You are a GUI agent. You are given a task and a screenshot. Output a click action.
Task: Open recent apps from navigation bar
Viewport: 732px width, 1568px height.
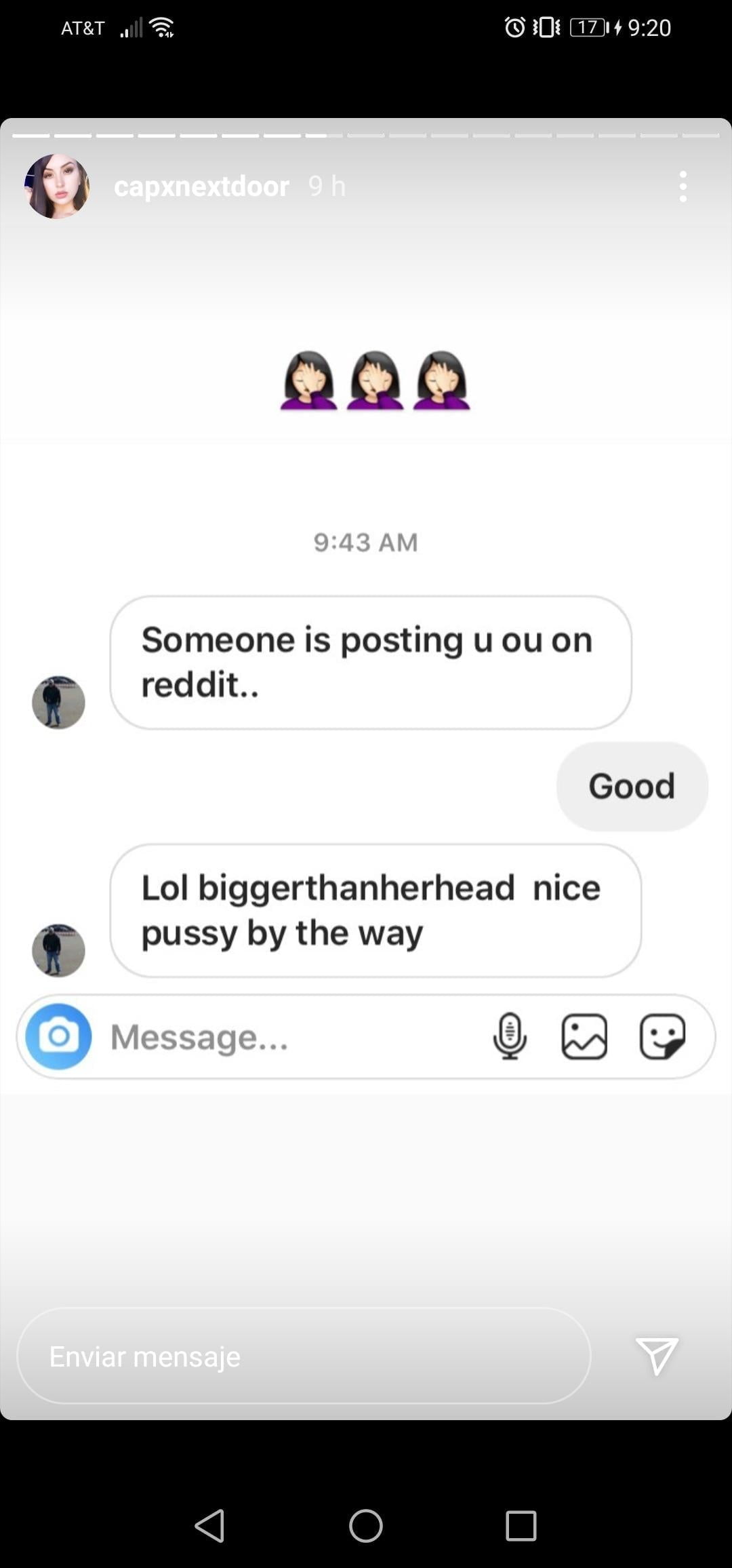pyautogui.click(x=521, y=1526)
